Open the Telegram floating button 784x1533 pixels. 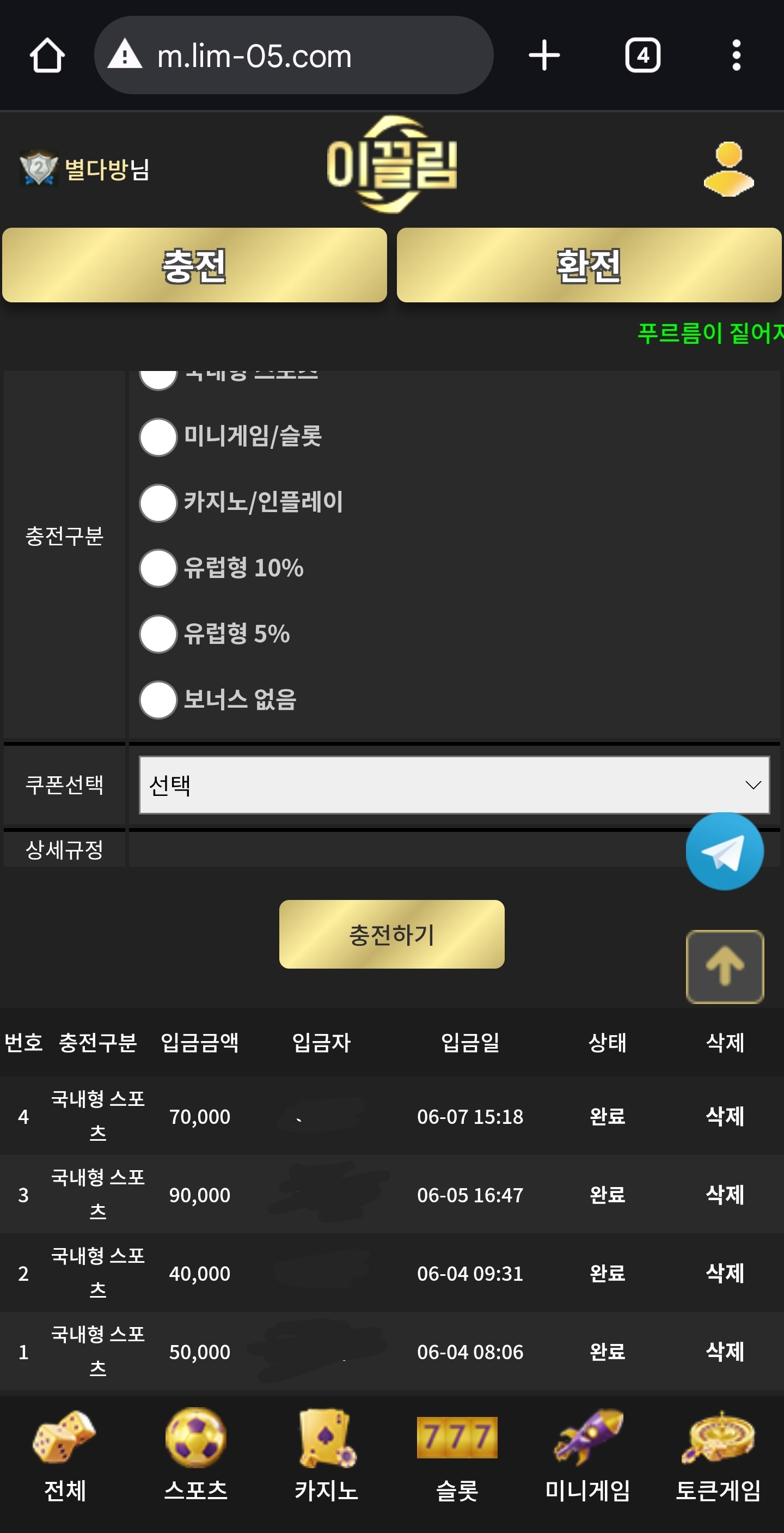(x=724, y=851)
